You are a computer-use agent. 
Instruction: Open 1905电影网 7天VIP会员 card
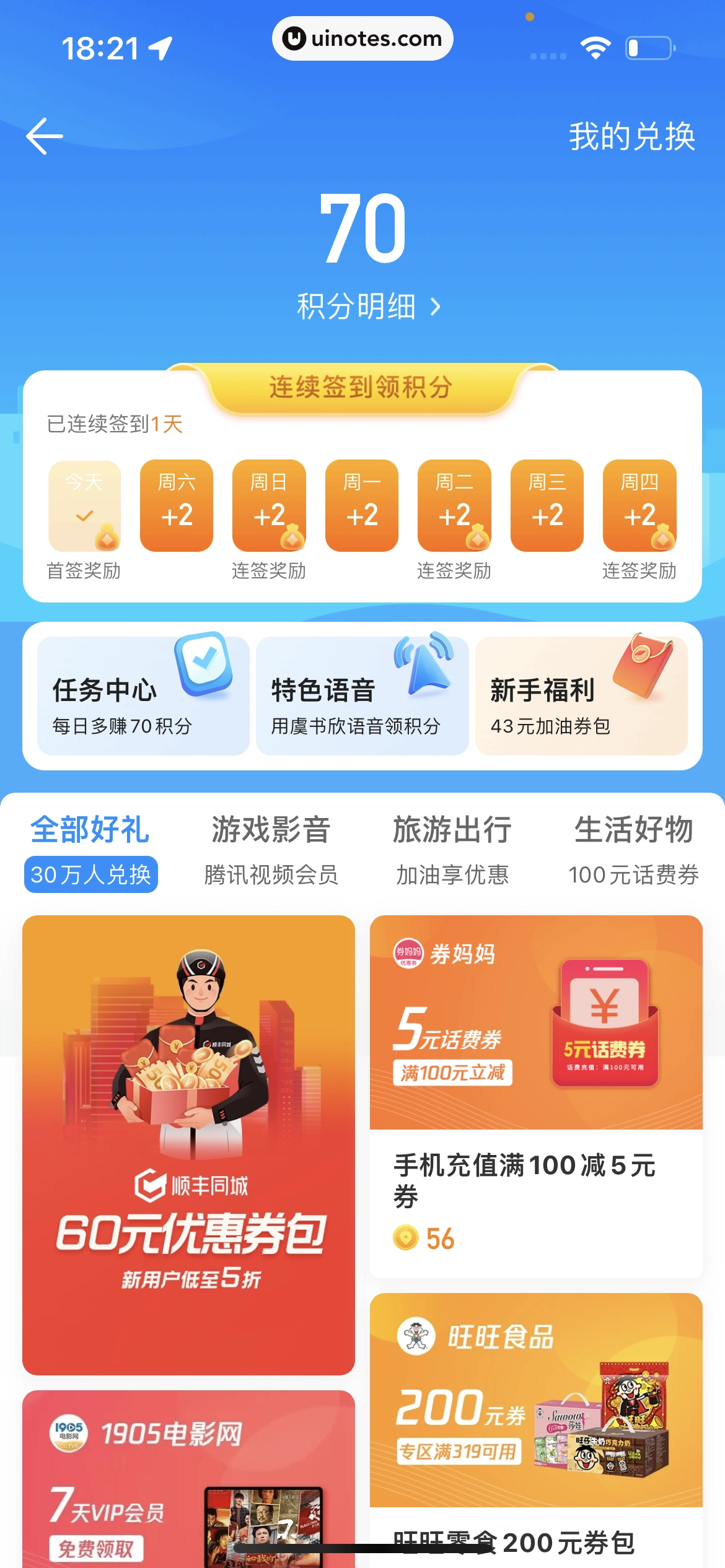pos(188,1480)
